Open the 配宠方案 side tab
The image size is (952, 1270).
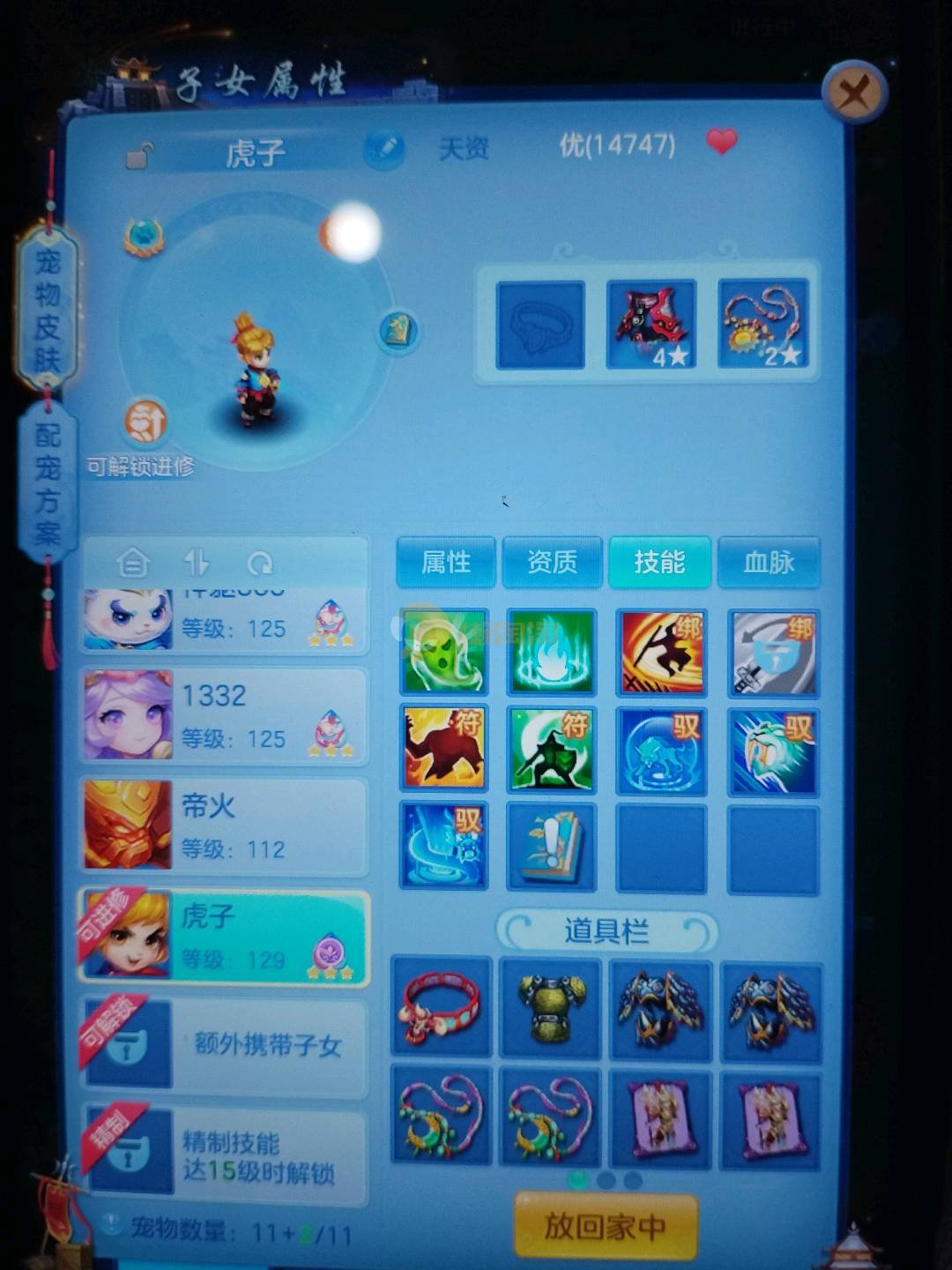pos(48,483)
